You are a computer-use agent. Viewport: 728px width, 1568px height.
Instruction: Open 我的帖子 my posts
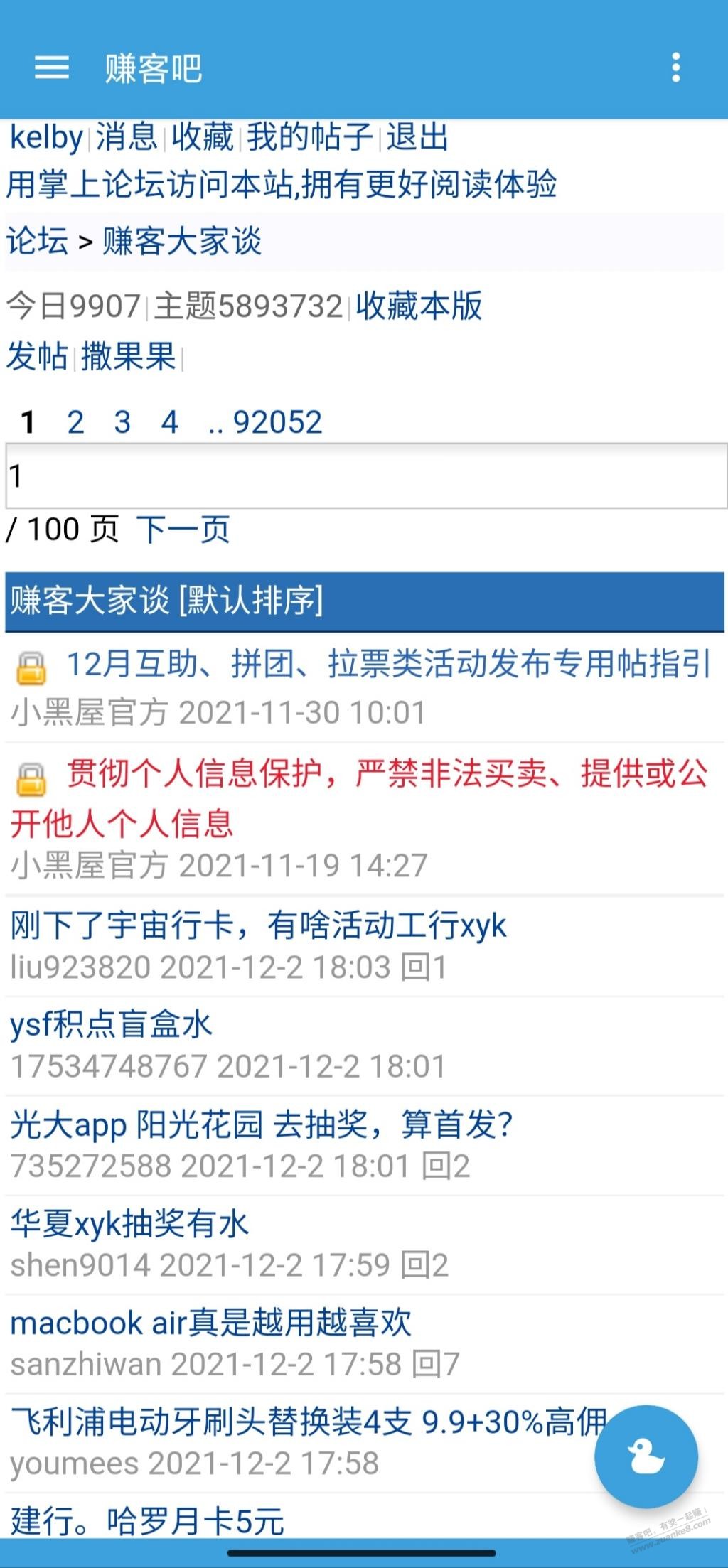310,136
